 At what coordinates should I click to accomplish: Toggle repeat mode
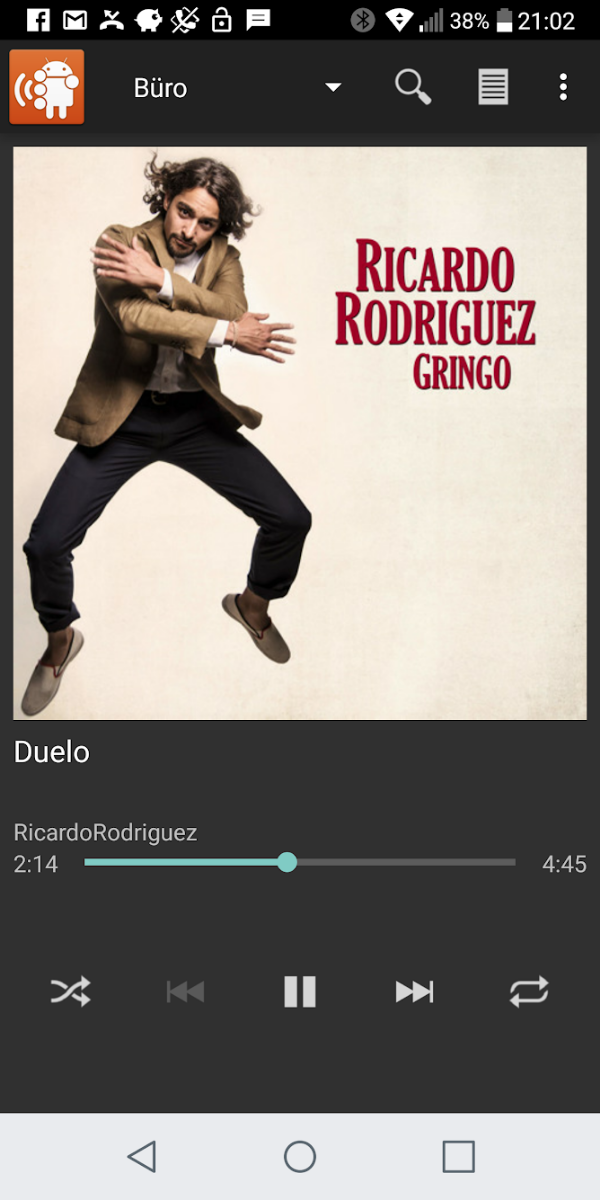click(528, 992)
